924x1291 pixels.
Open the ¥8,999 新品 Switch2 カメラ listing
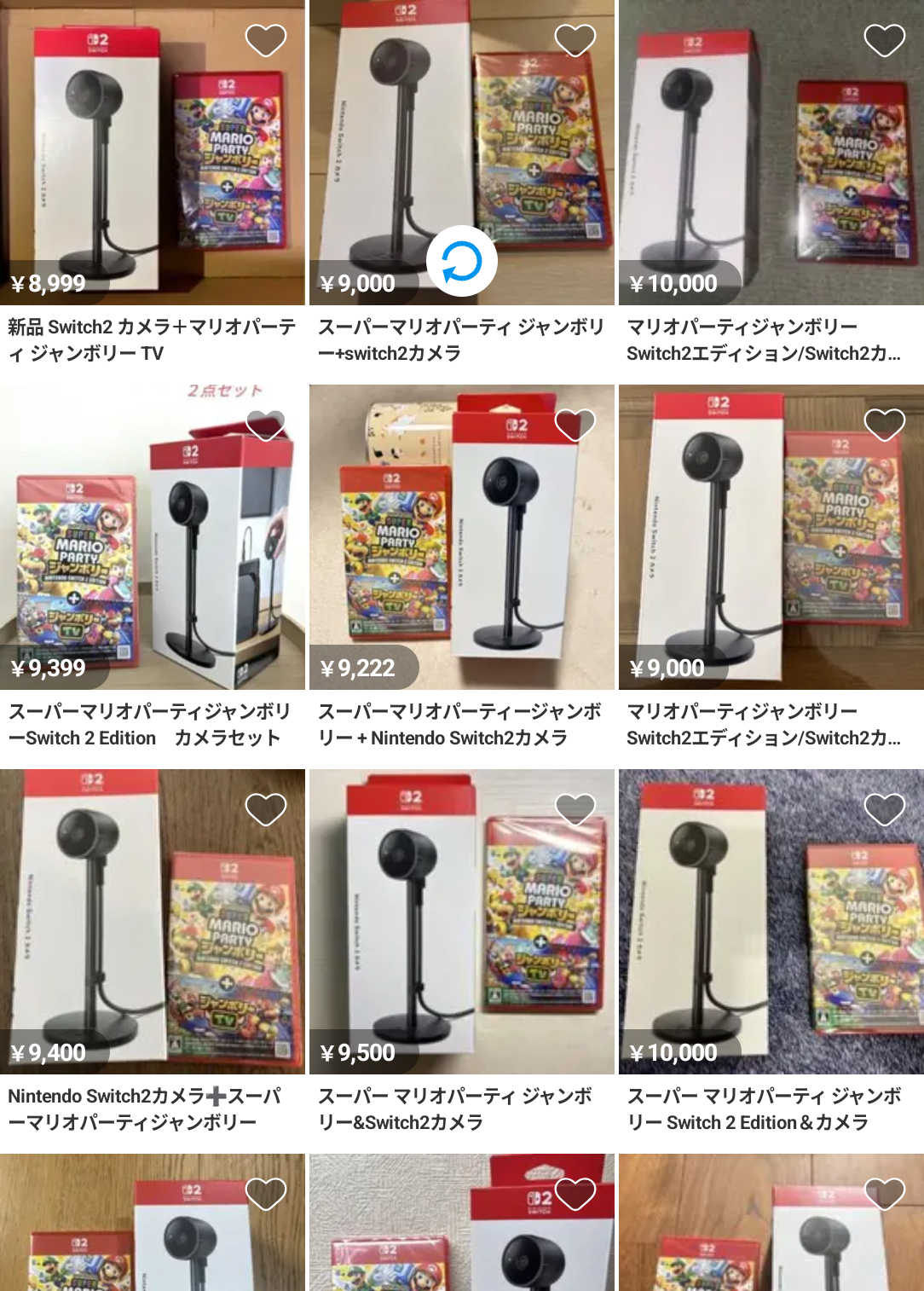(152, 153)
